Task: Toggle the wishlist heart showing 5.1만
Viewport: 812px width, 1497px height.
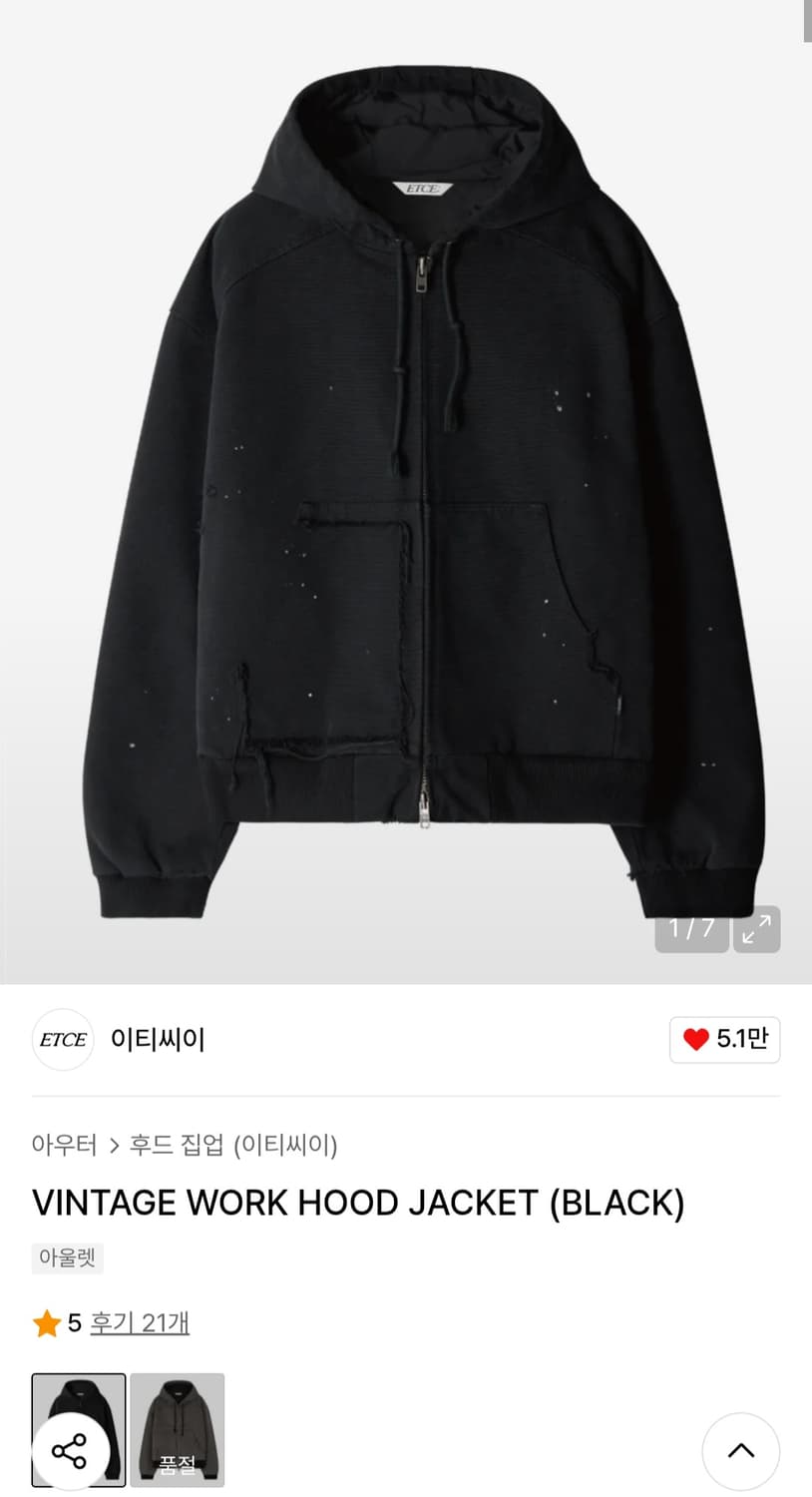Action: pos(725,1039)
